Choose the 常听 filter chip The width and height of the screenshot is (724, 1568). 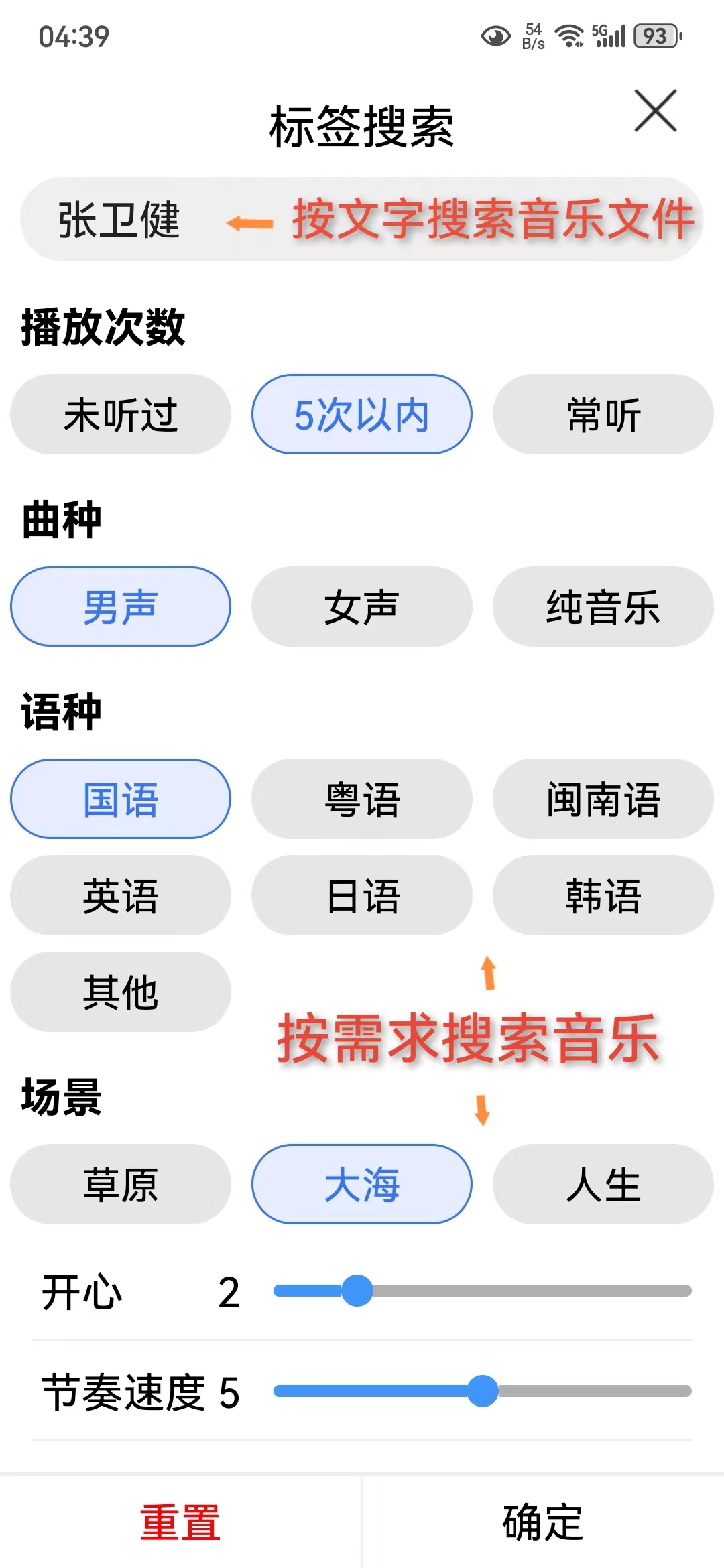click(603, 415)
